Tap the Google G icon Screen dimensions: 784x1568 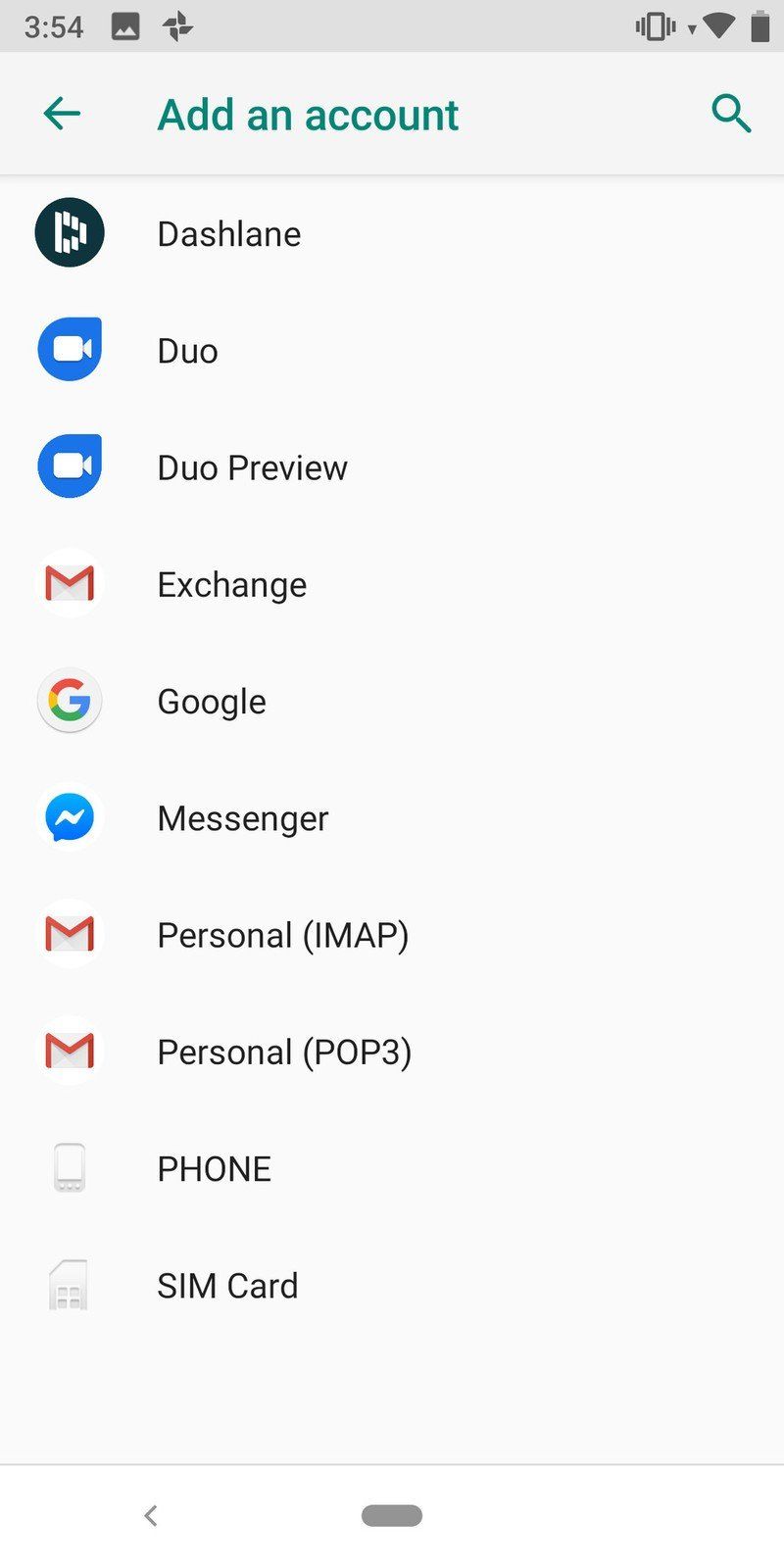pyautogui.click(x=69, y=700)
